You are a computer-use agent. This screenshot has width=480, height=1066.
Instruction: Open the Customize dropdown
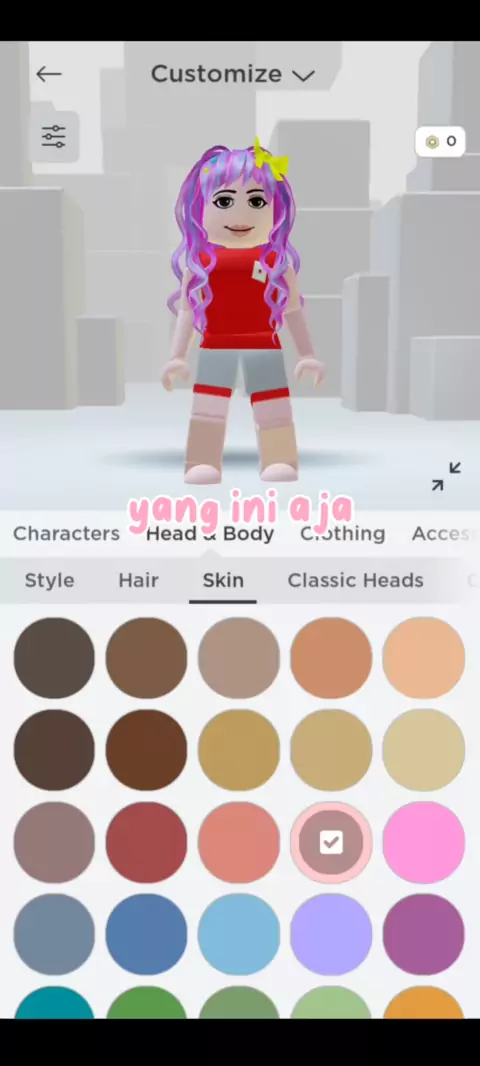[233, 74]
